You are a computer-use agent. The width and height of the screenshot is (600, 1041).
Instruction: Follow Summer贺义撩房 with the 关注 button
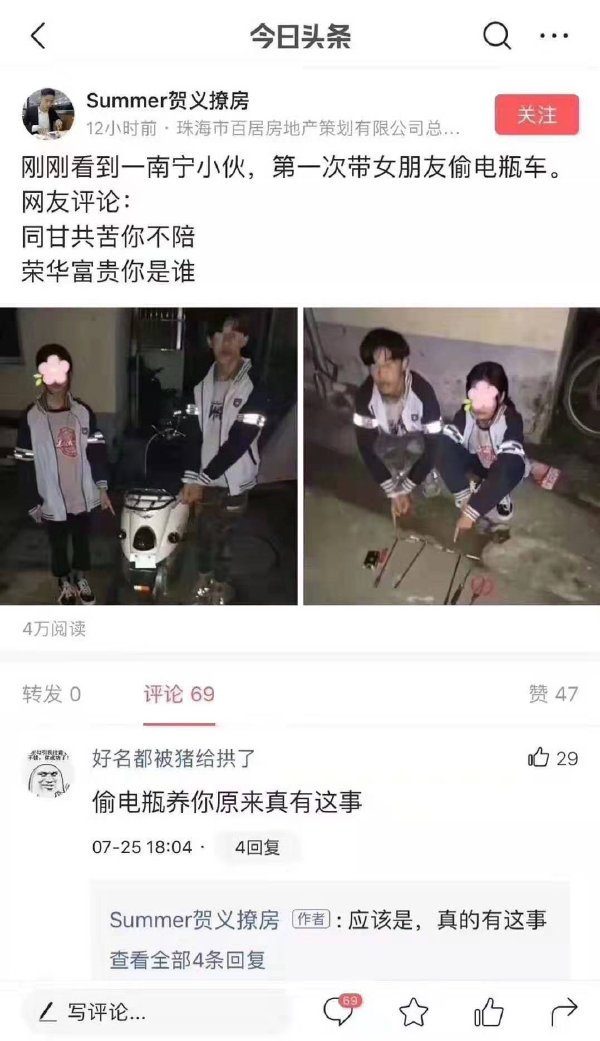[537, 115]
